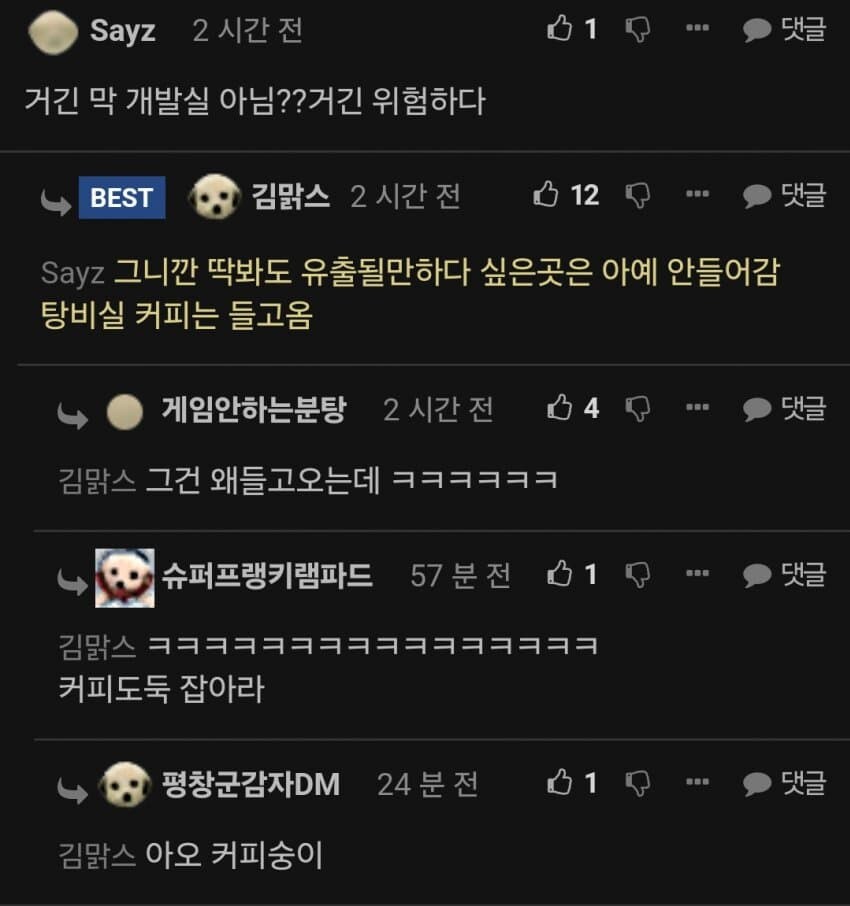Reply to 평창군감자DM's comment
This screenshot has width=850, height=906.
(785, 783)
